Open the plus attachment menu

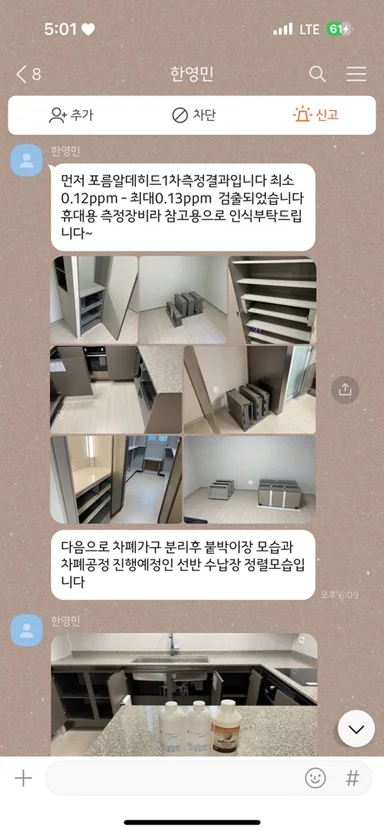click(x=23, y=778)
